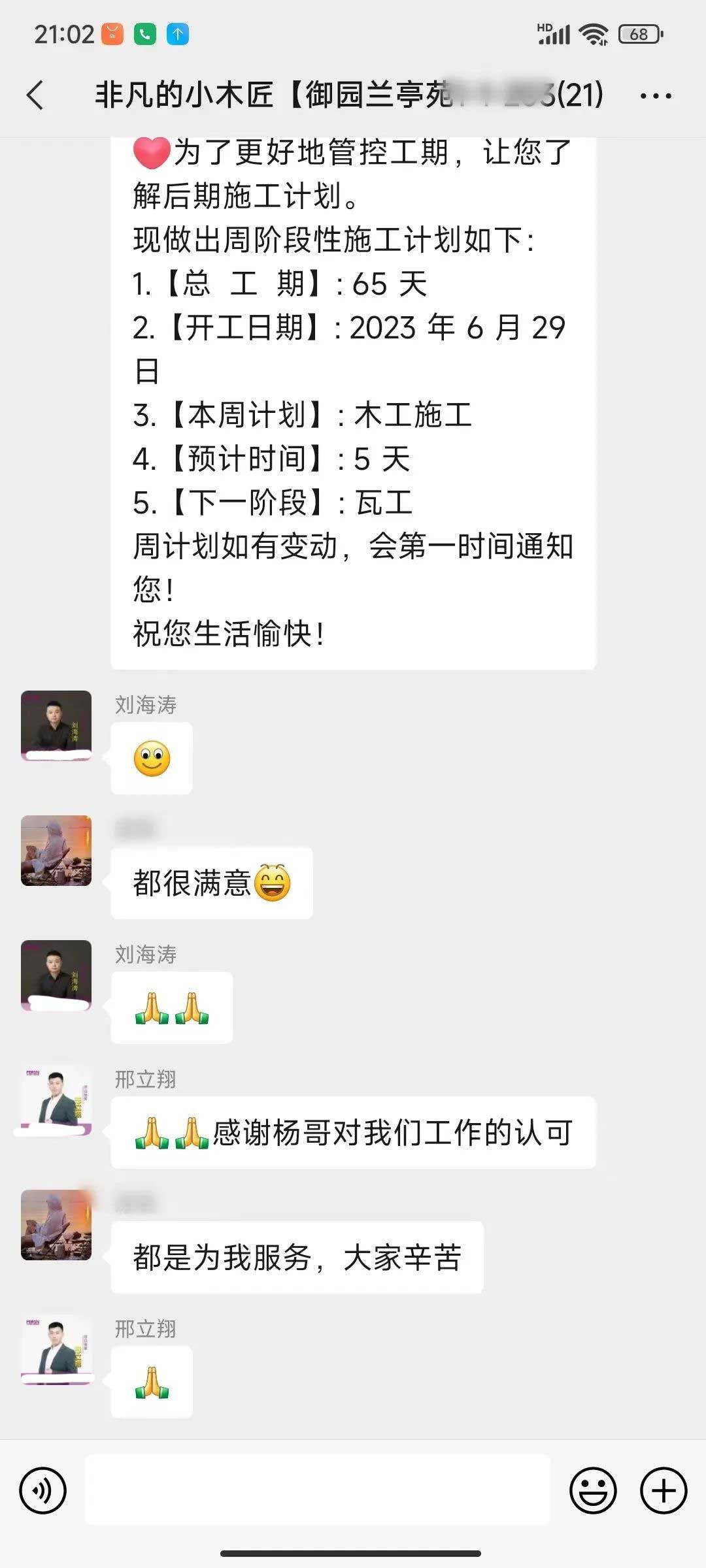The height and width of the screenshot is (1568, 706).
Task: Open 刘海涛's avatar next to smiley message
Action: click(x=56, y=725)
